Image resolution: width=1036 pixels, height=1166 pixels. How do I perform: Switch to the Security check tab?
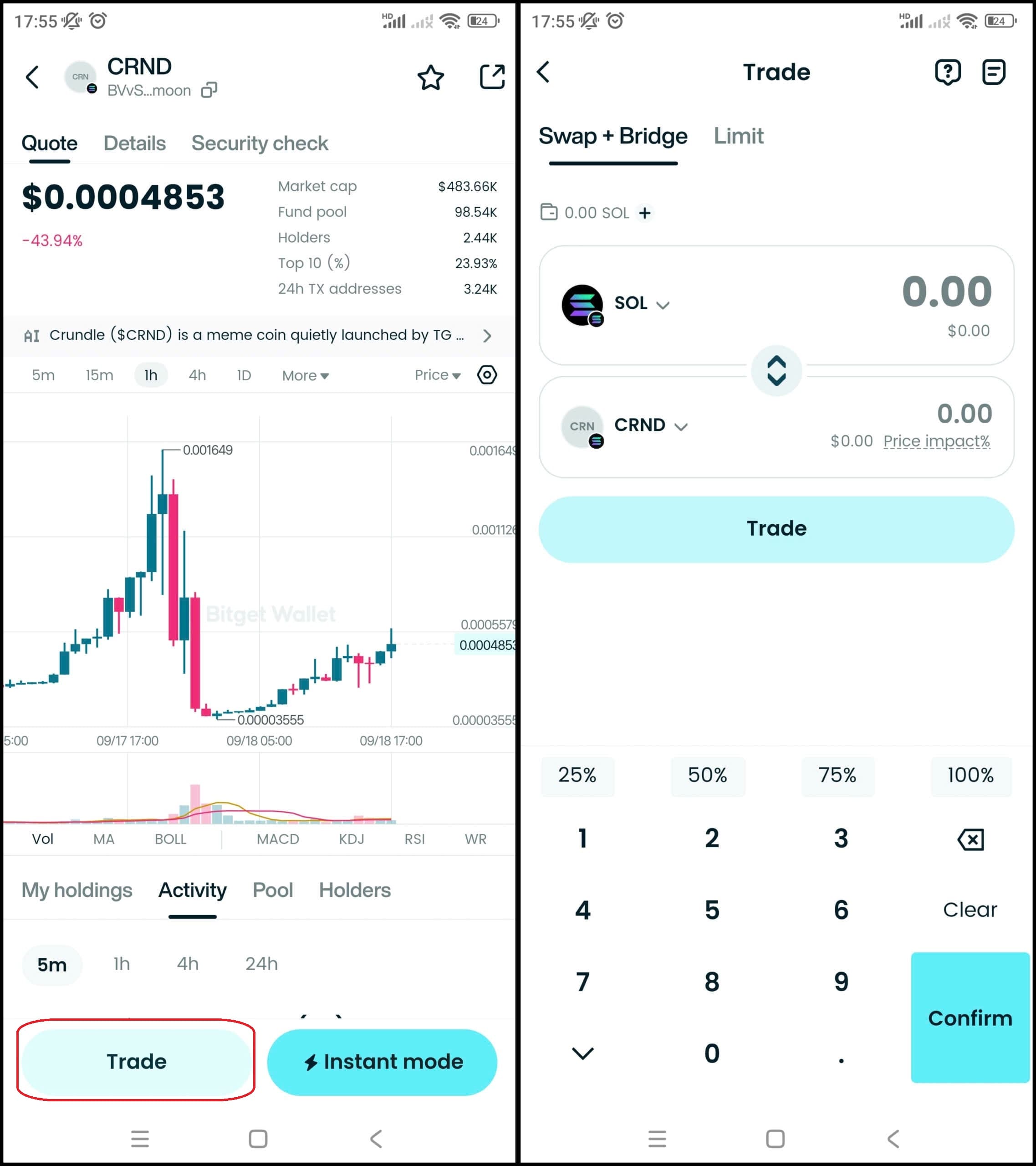(260, 143)
